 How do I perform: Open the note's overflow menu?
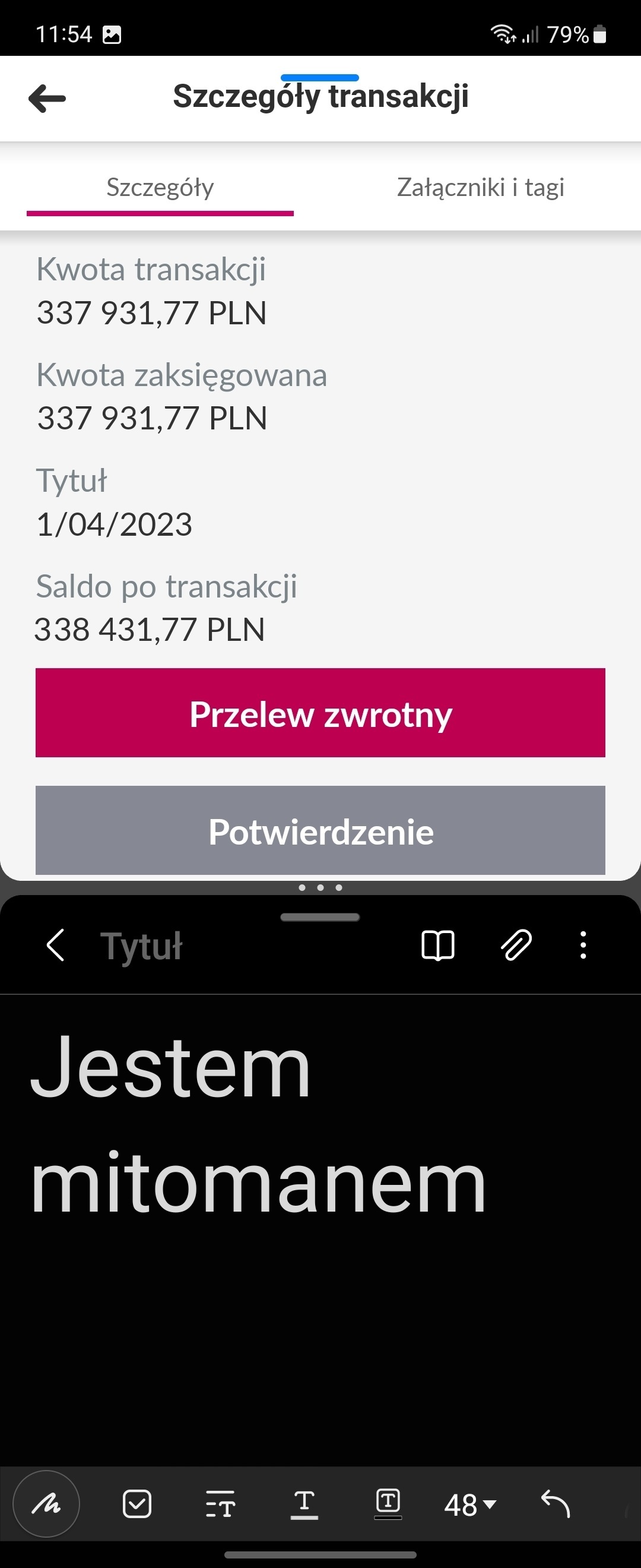[x=583, y=946]
